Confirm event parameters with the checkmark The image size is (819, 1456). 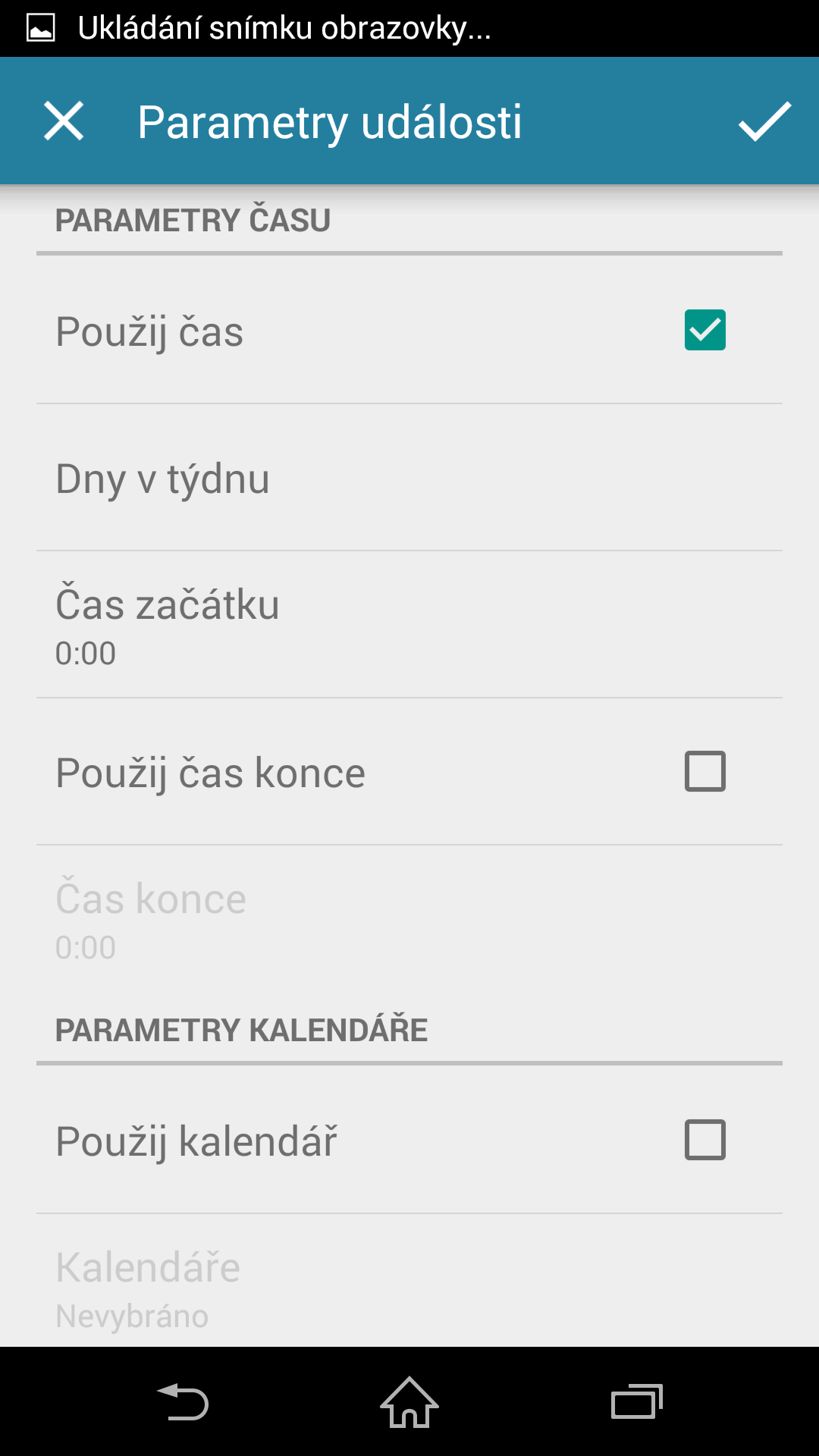764,121
